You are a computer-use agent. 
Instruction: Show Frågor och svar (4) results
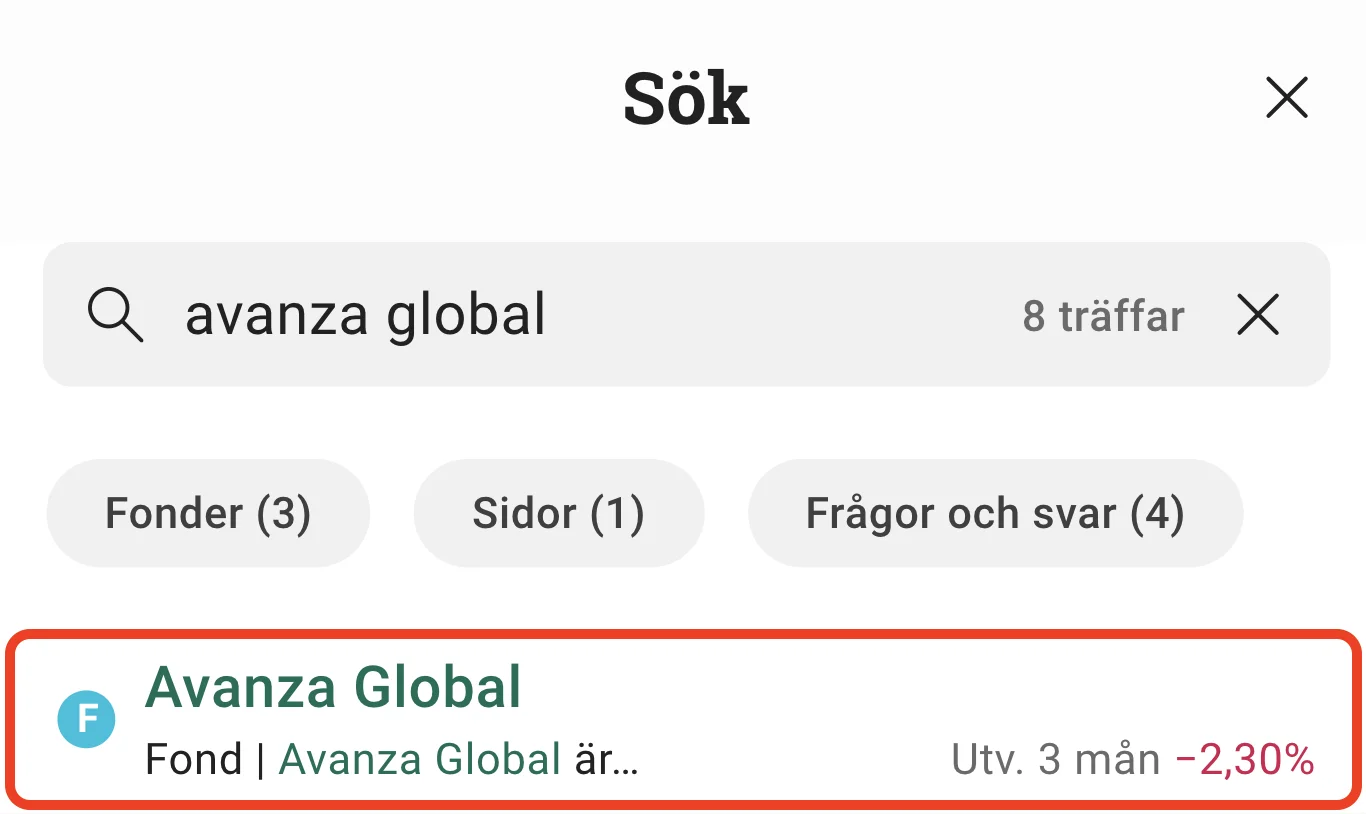click(x=995, y=513)
